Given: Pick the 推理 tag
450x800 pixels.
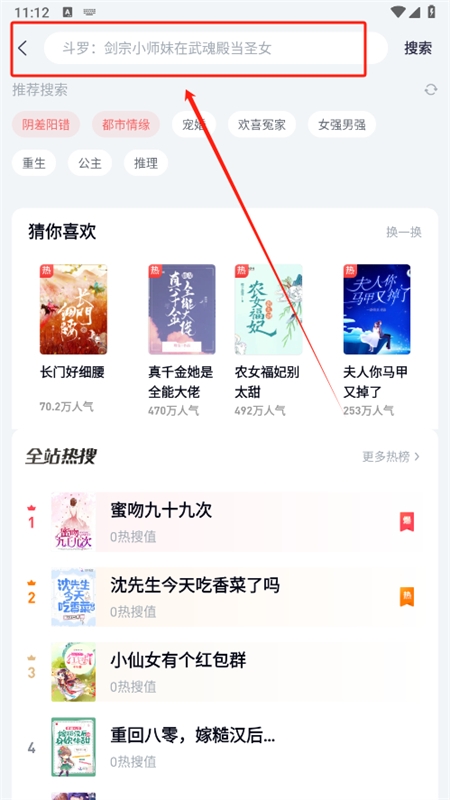Looking at the screenshot, I should click(146, 163).
